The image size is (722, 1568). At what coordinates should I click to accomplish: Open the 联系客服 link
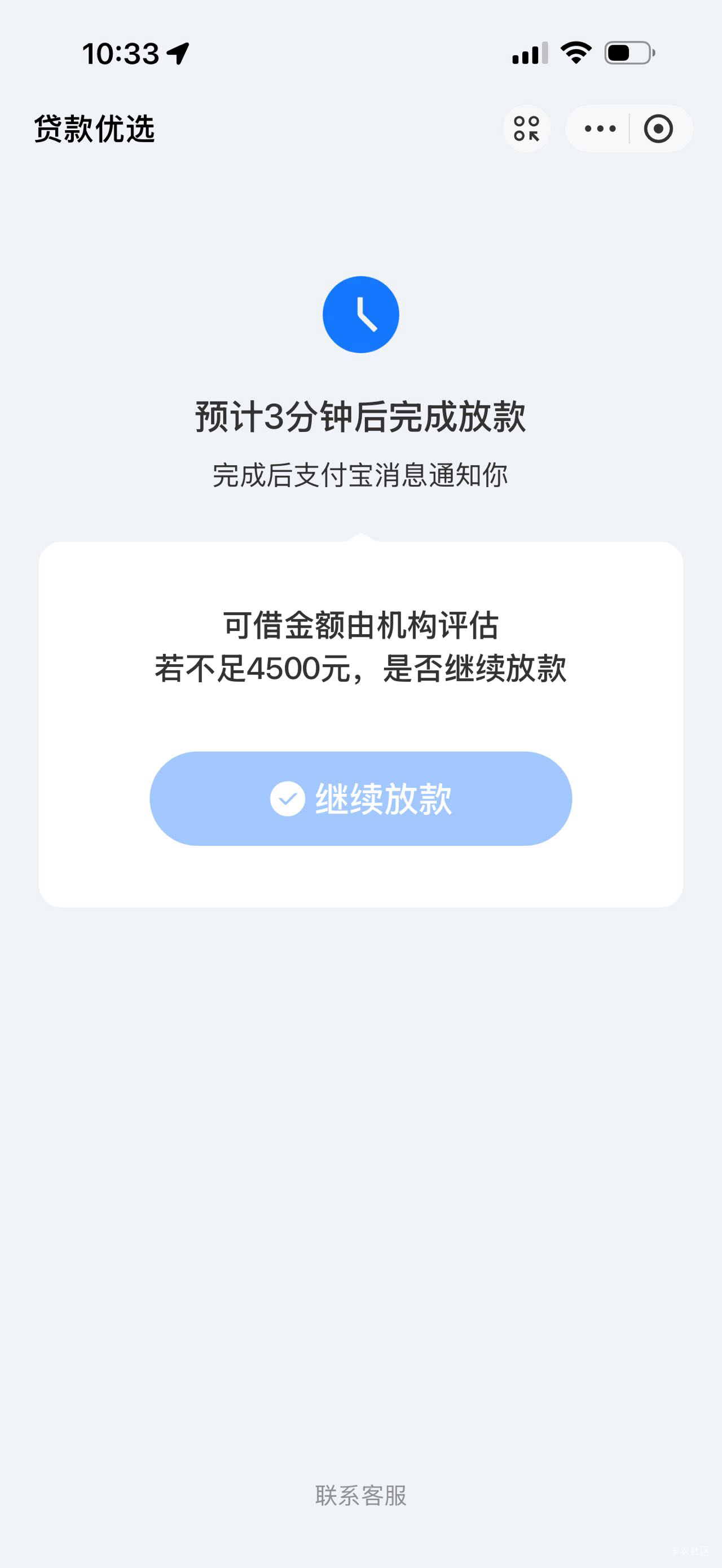click(360, 1495)
